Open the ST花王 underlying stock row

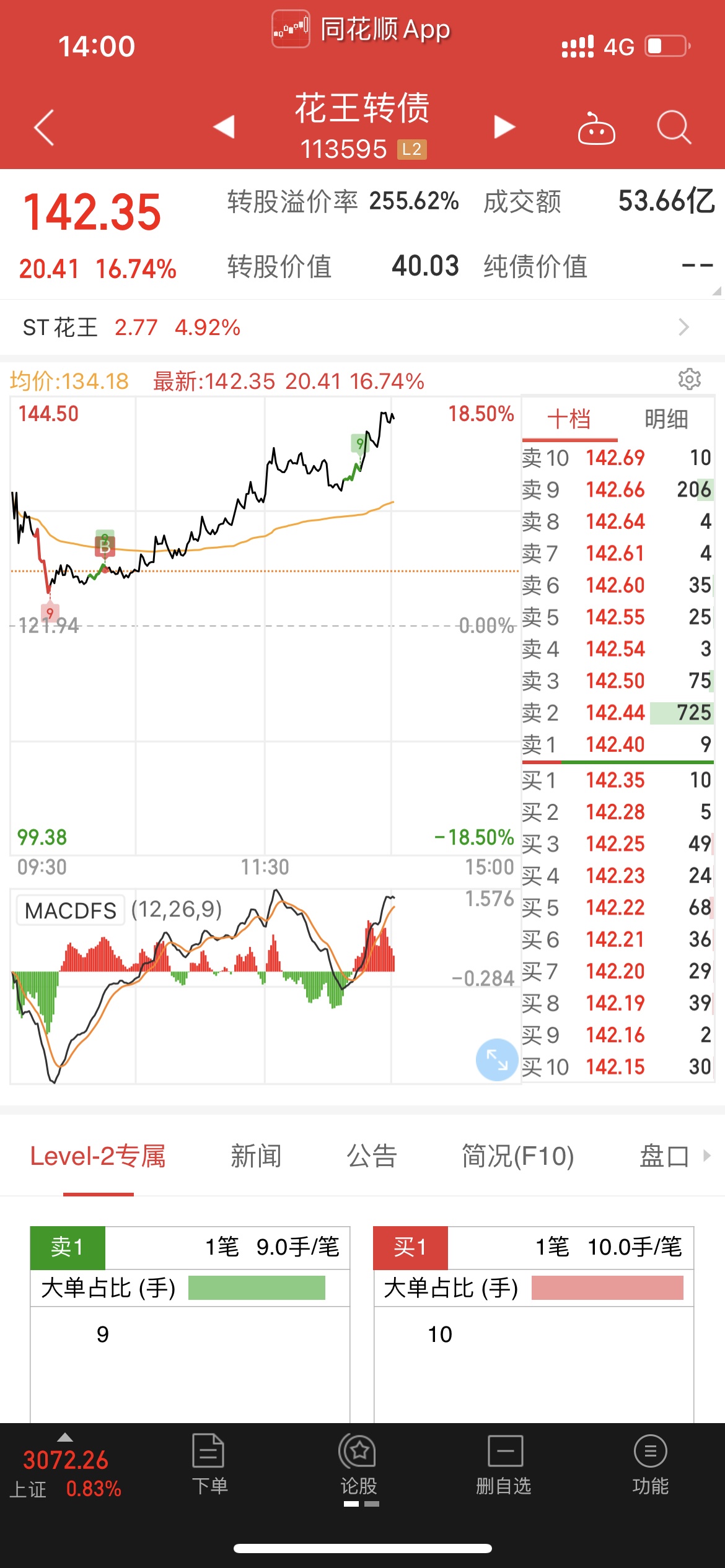(x=362, y=327)
